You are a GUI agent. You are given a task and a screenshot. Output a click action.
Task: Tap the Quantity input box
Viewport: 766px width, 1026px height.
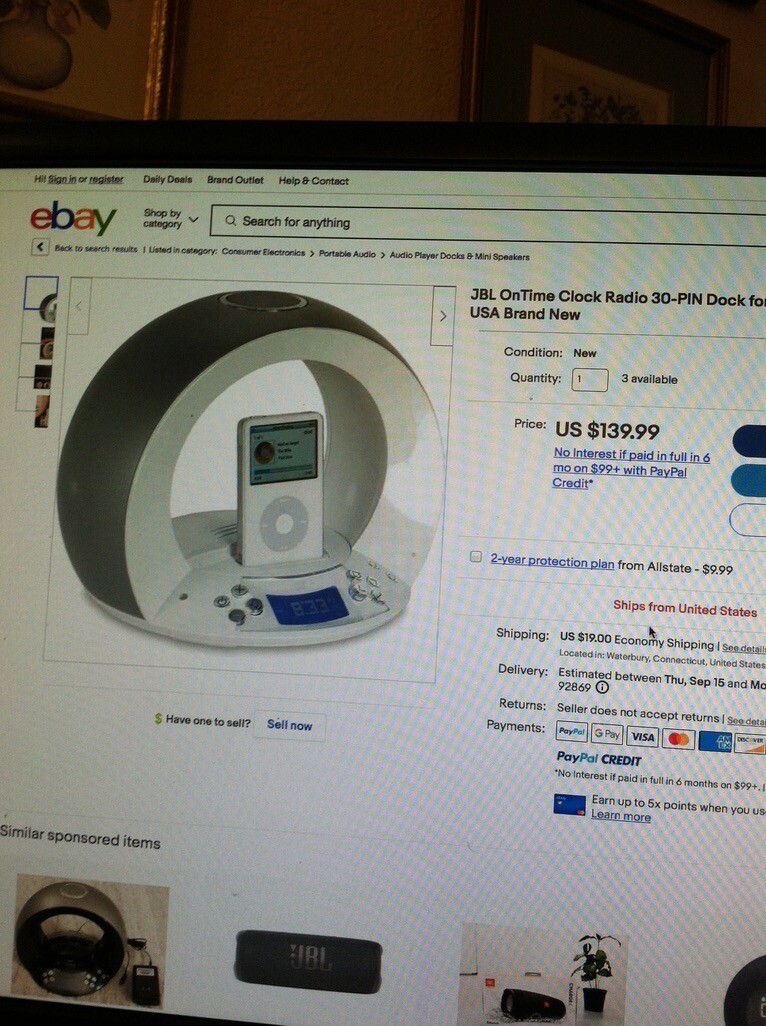(589, 379)
